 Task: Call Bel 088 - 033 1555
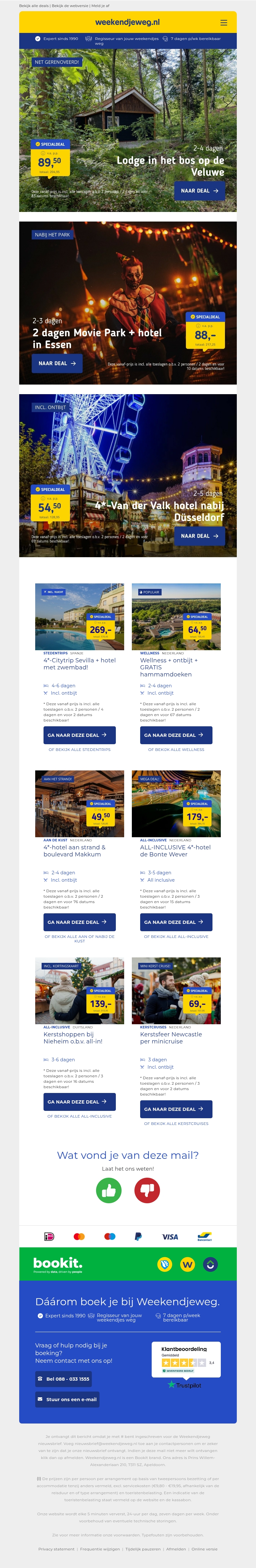coord(63,1379)
